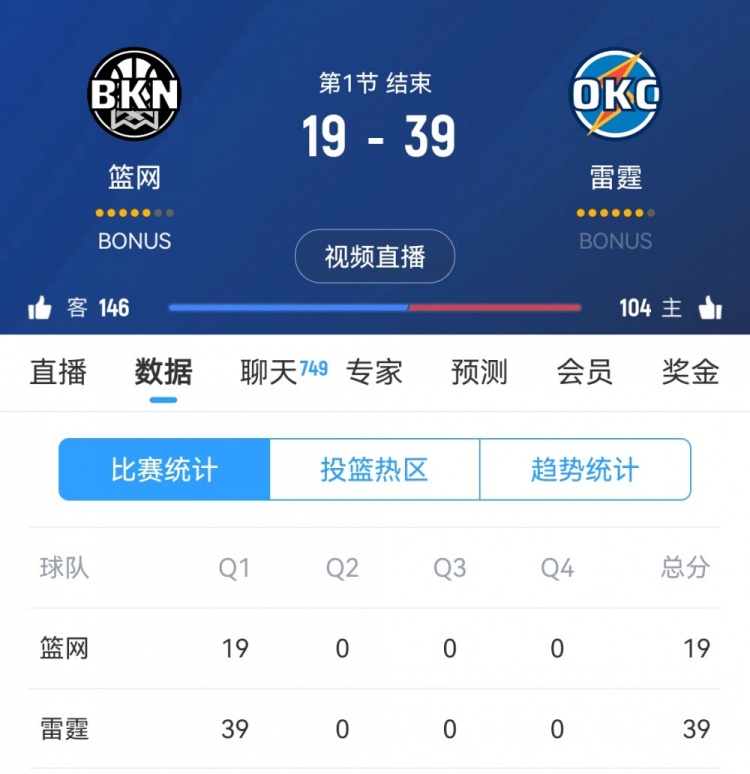The height and width of the screenshot is (774, 750).
Task: Switch to 趋势统计 view
Action: [x=585, y=469]
